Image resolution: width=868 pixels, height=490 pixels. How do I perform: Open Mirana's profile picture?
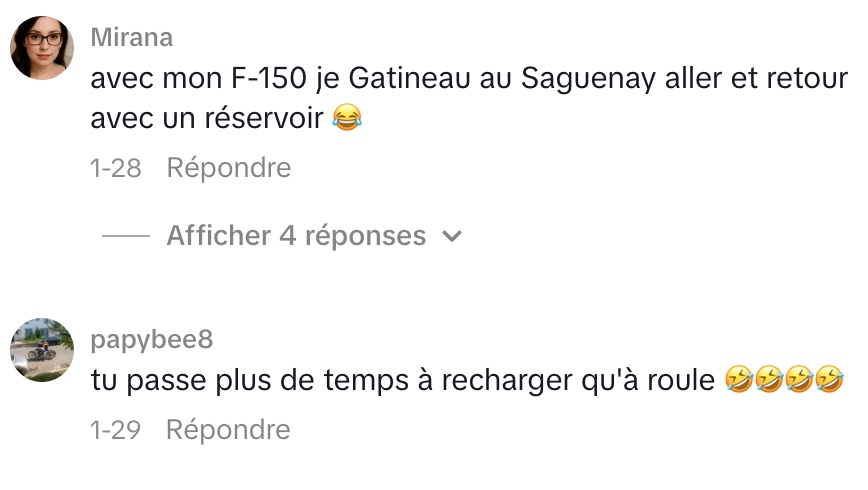[x=42, y=47]
